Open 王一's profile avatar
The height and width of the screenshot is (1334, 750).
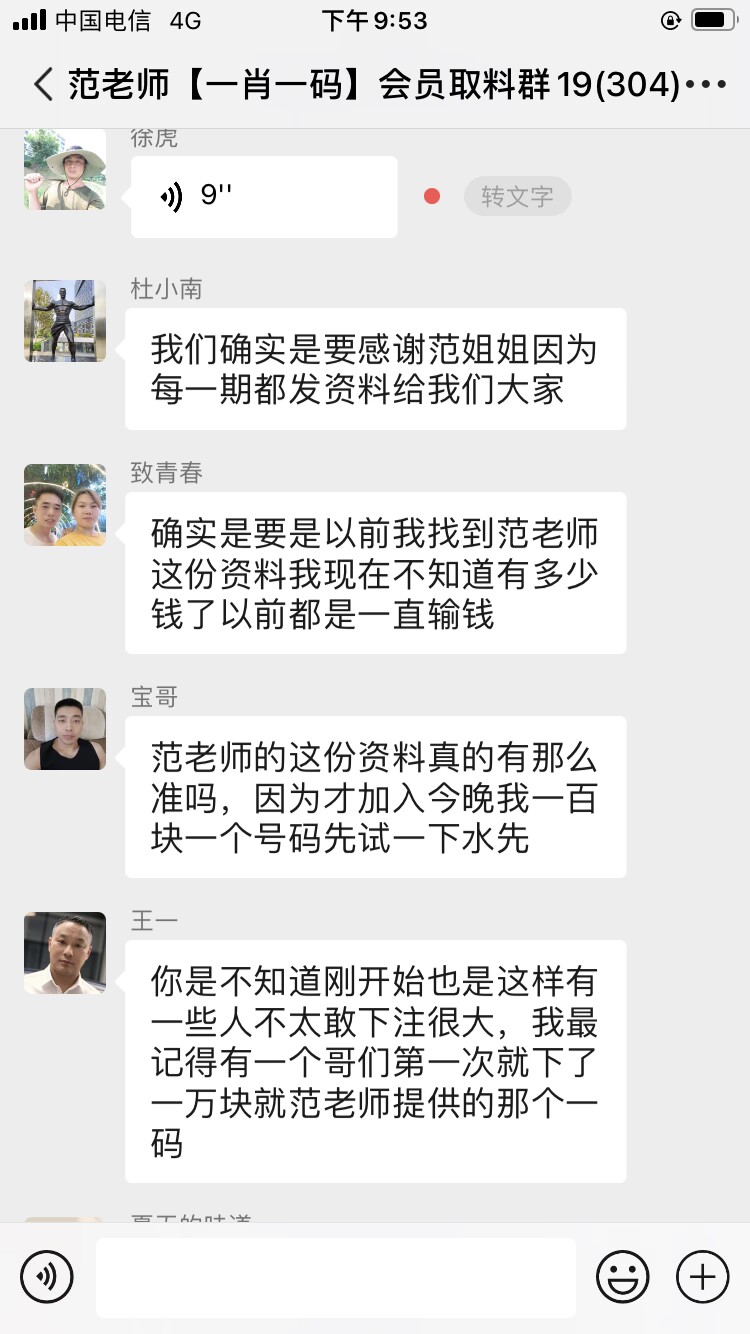point(65,953)
